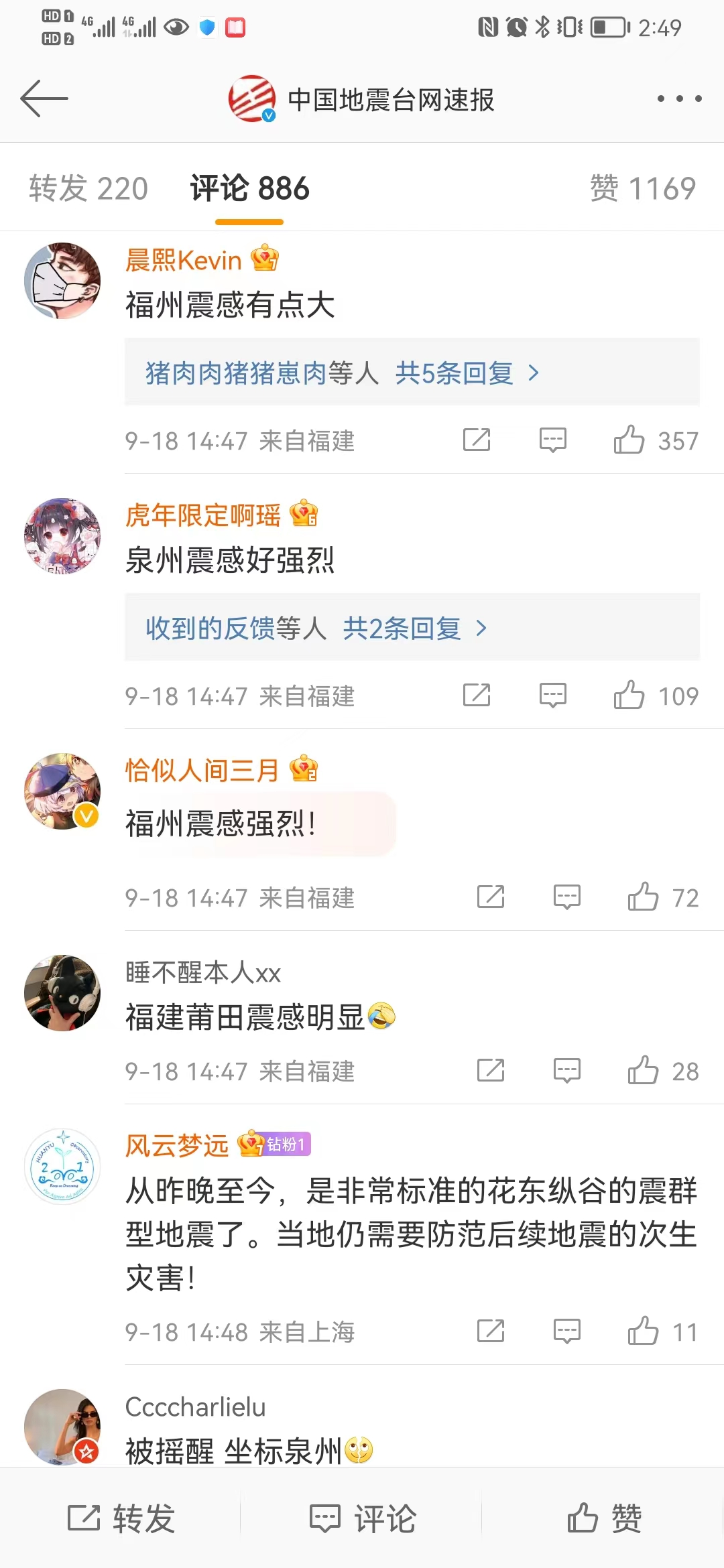Like 风云梦远's comment with 11 likes
This screenshot has height=1568, width=724.
(643, 1331)
